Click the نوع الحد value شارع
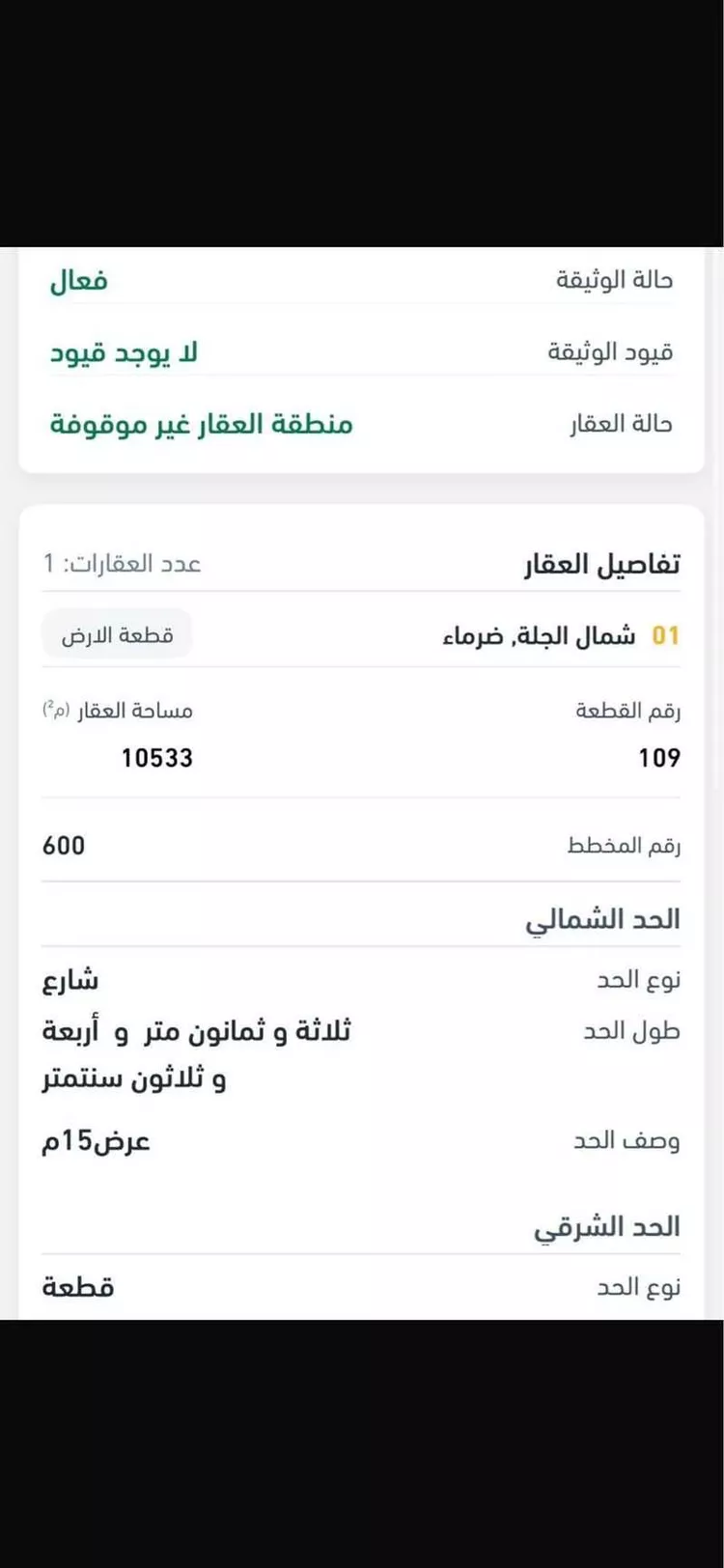Viewport: 724px width, 1568px height. [x=72, y=979]
